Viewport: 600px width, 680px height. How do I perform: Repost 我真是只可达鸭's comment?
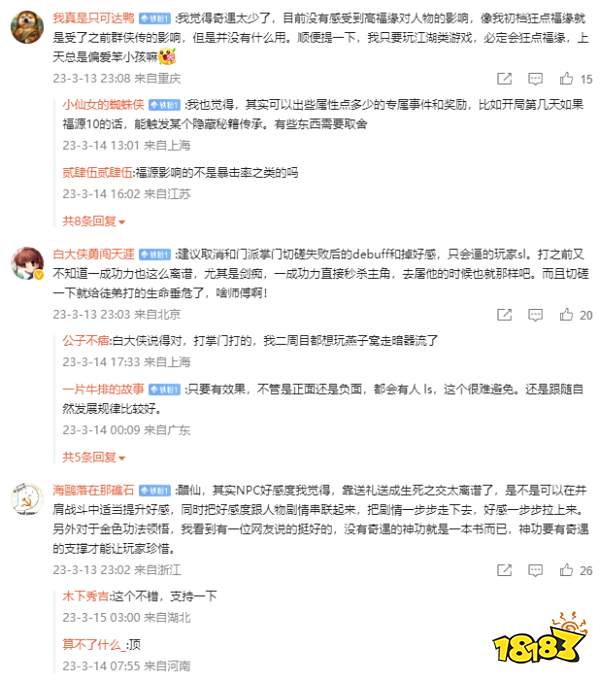click(504, 78)
